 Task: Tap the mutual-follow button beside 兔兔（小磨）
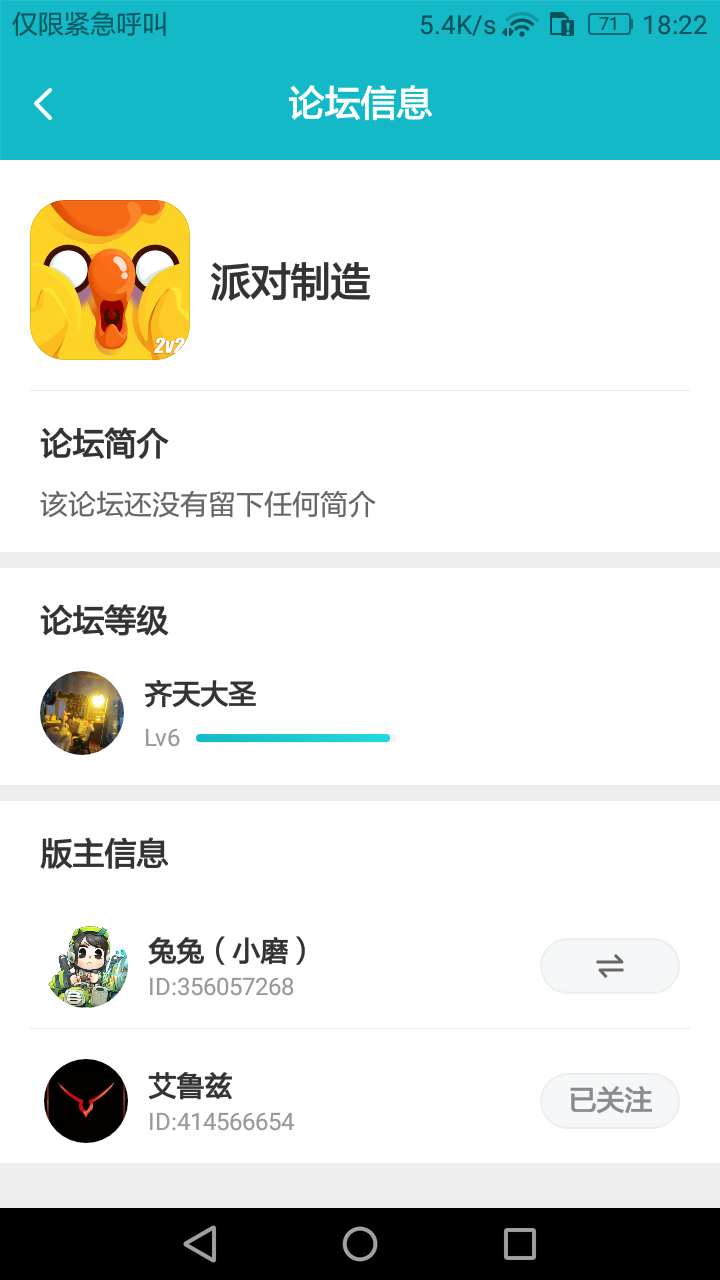[x=610, y=966]
